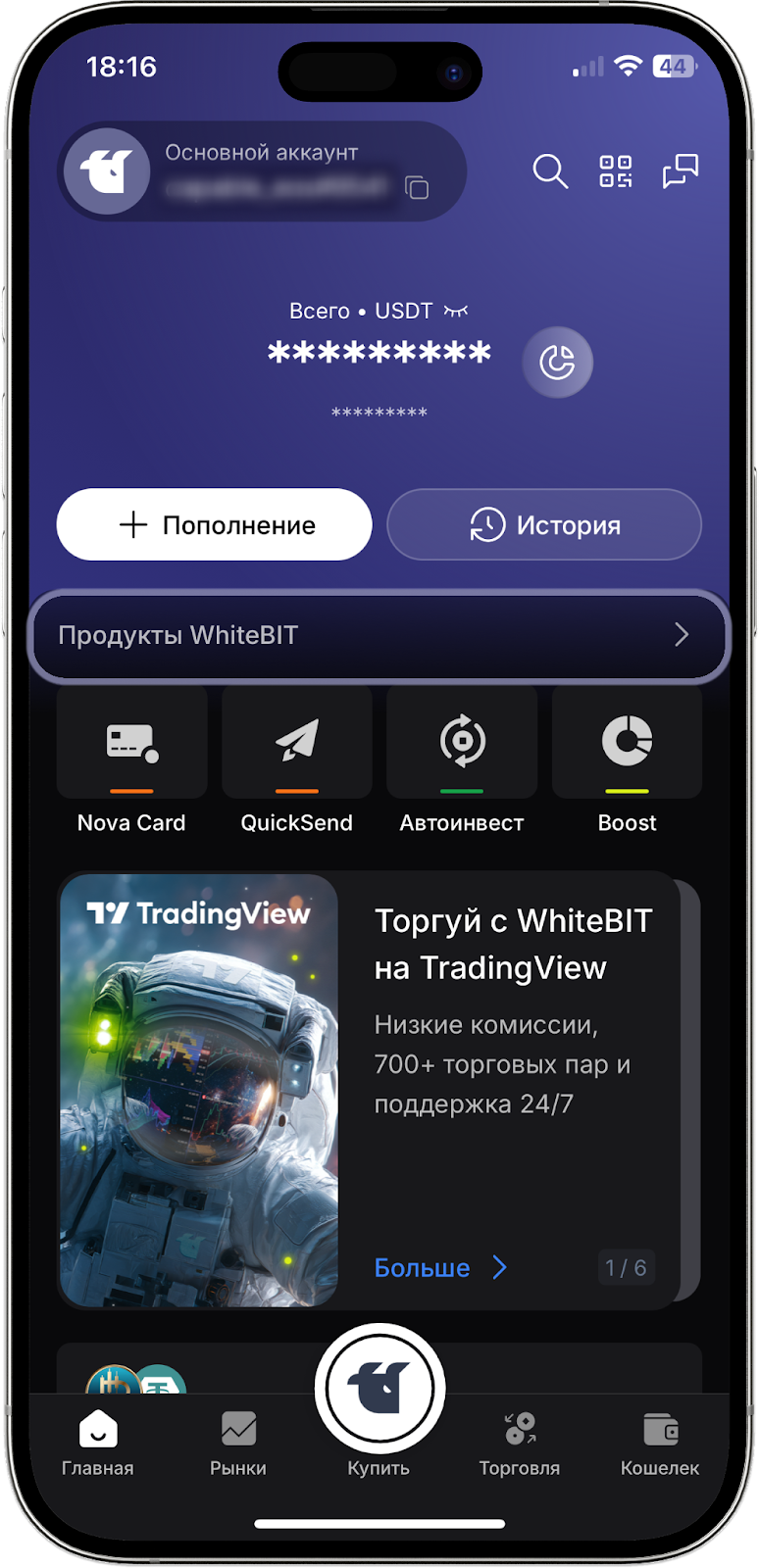This screenshot has width=759, height=1568.
Task: Switch to the Кошелек tab
Action: coord(660,1443)
